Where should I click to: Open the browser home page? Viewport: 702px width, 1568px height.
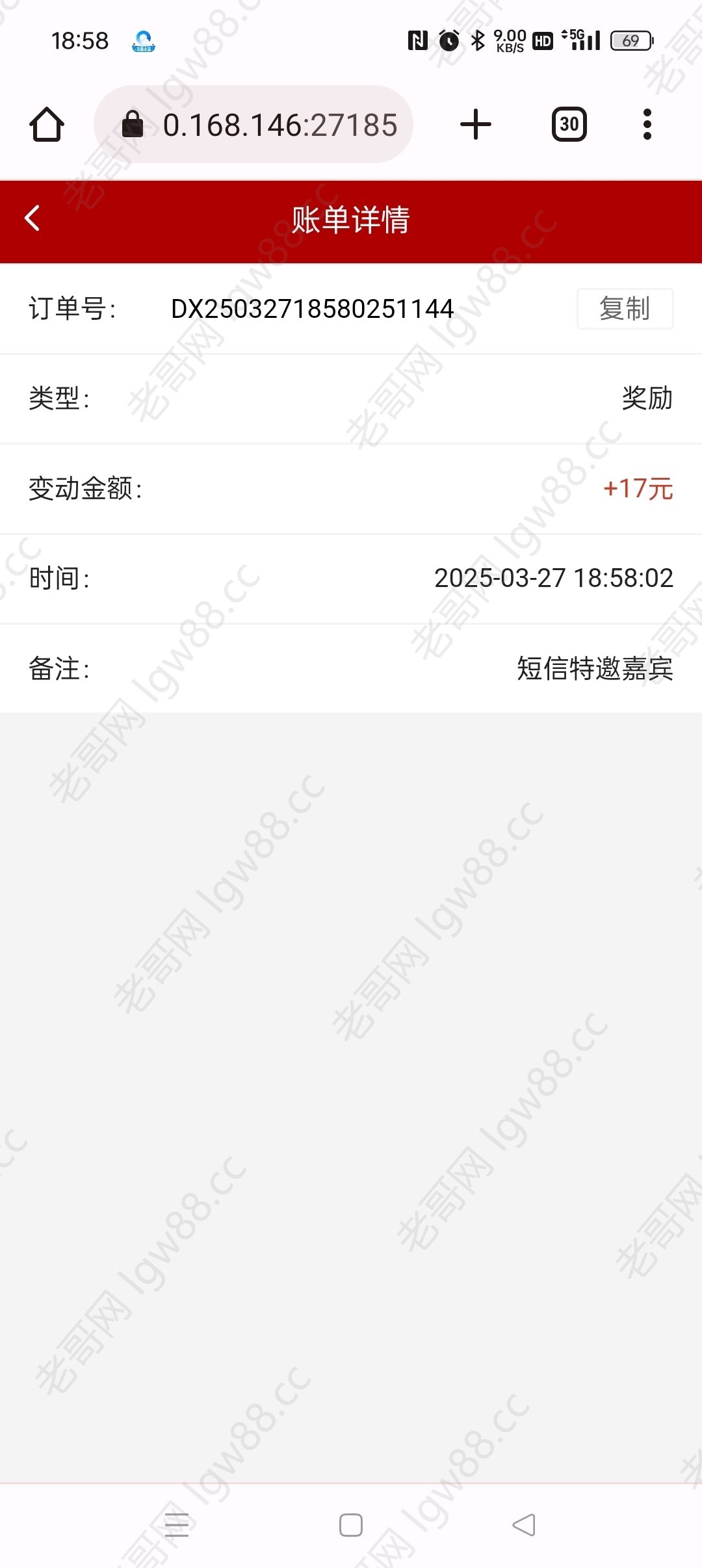tap(47, 124)
